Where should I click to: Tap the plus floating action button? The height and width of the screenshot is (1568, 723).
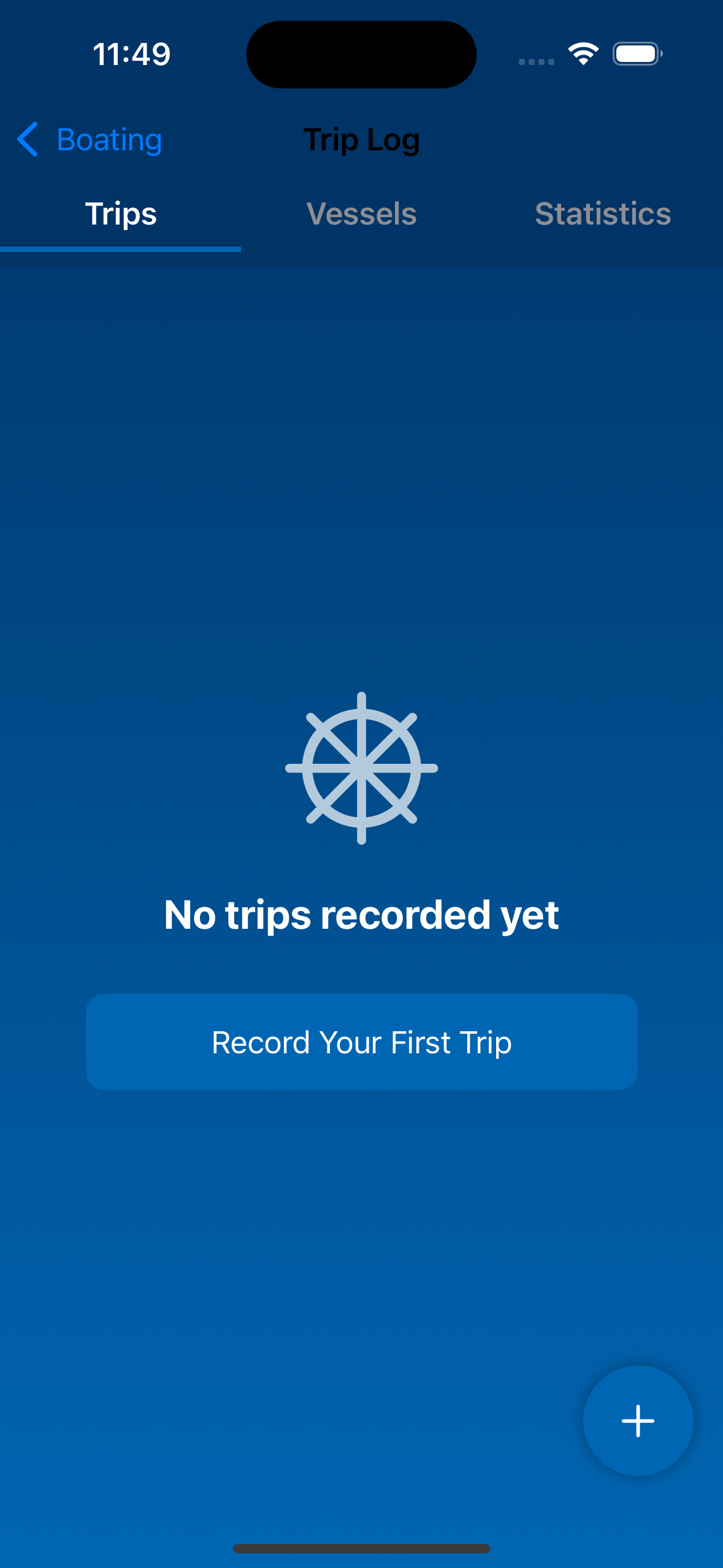point(638,1421)
